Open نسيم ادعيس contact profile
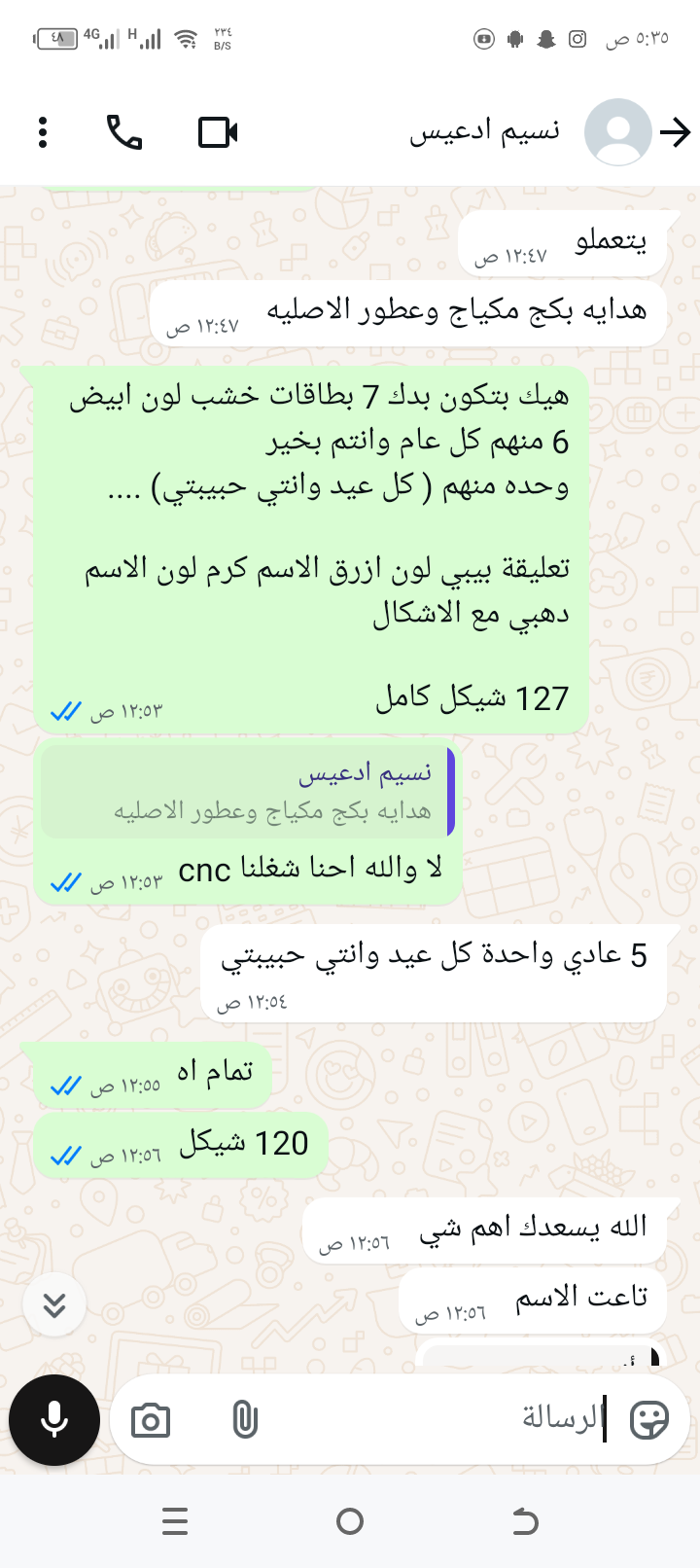 [486, 132]
